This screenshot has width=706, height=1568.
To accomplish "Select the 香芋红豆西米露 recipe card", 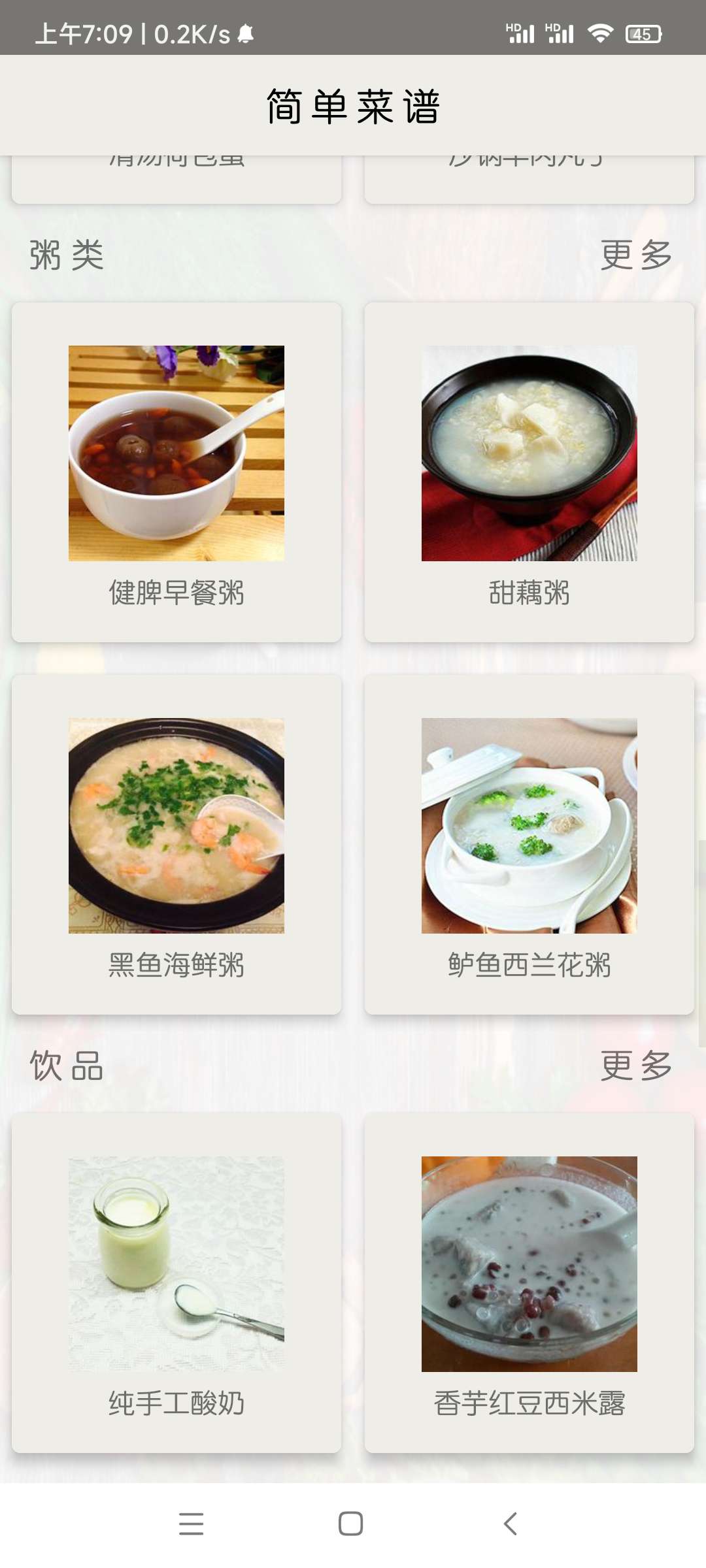I will pos(529,1282).
